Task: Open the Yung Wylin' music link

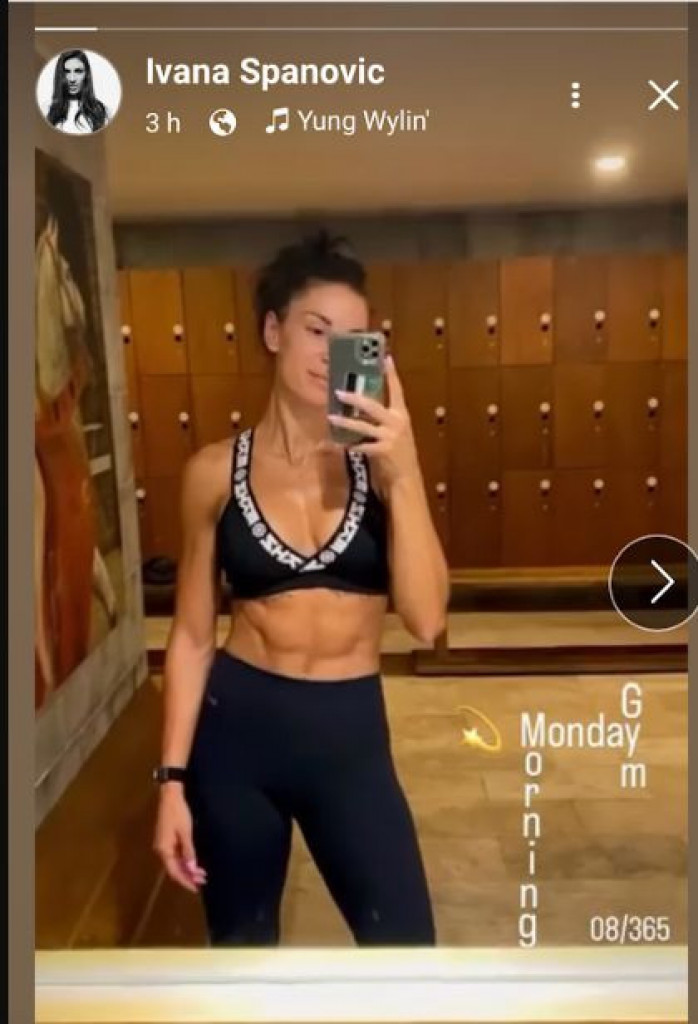Action: [347, 123]
